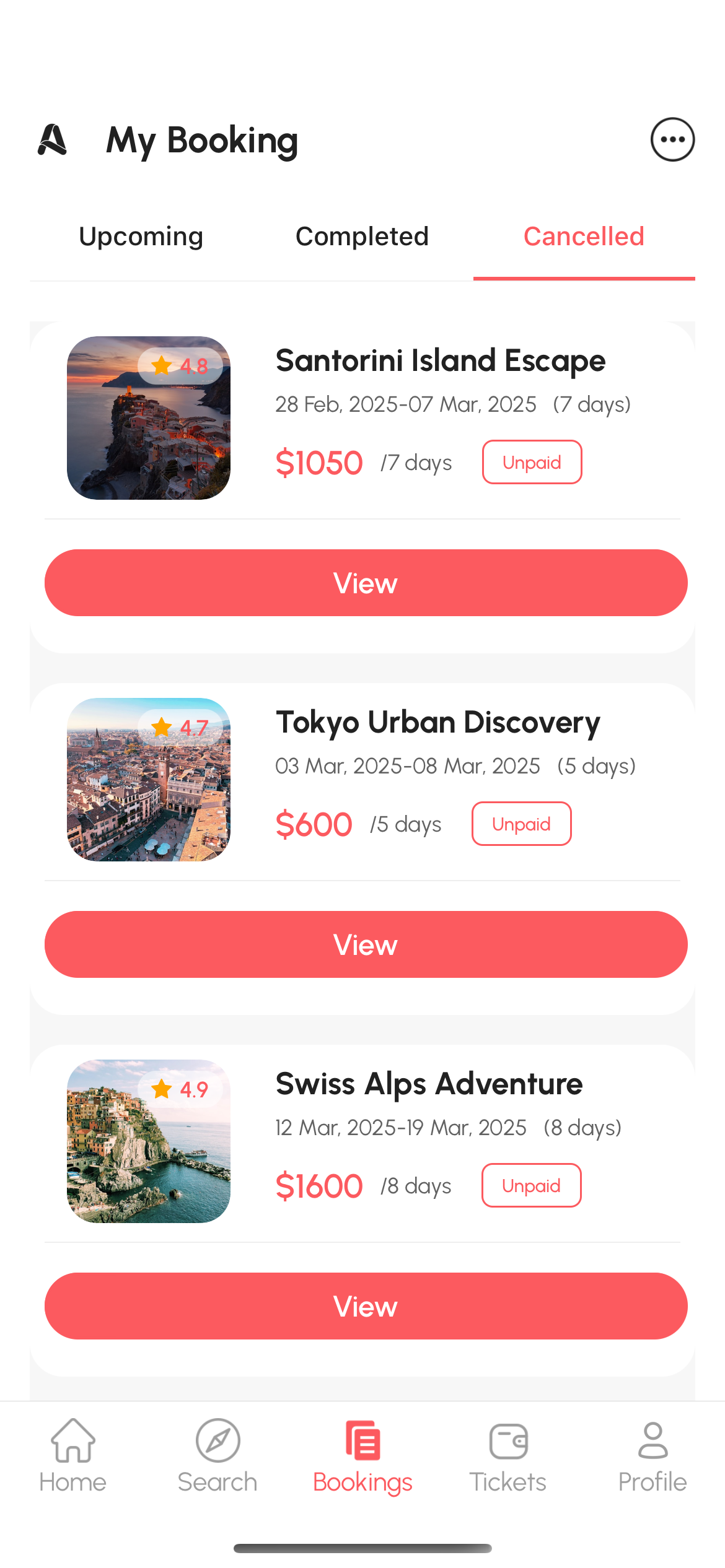
Task: View the Swiss Alps Adventure booking
Action: [366, 1306]
